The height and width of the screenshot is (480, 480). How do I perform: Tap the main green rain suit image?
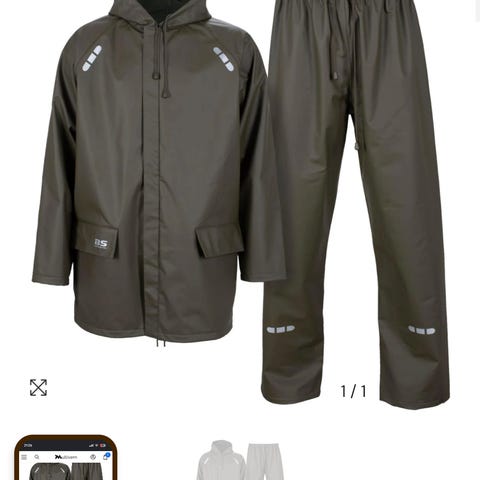[241, 204]
